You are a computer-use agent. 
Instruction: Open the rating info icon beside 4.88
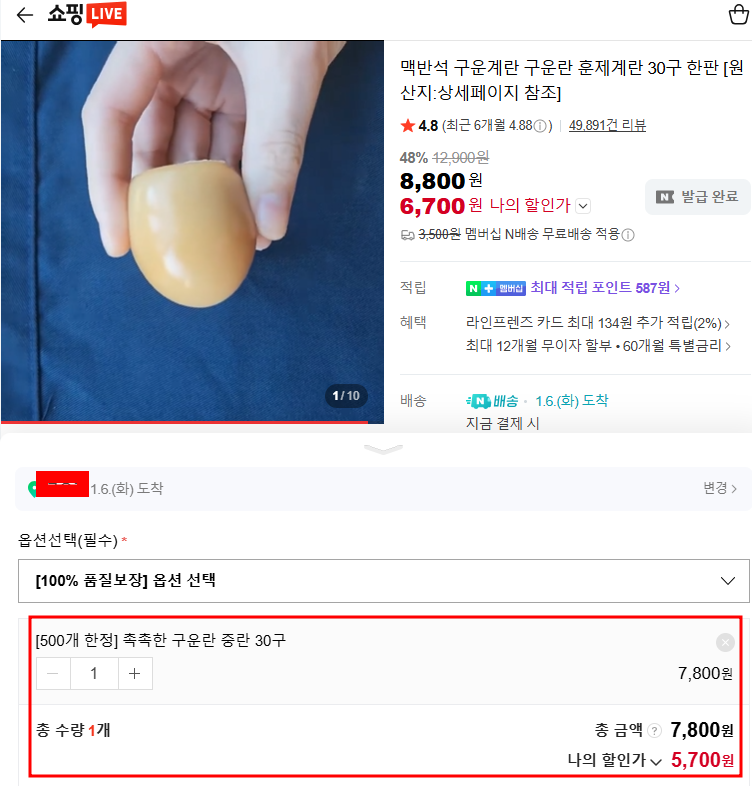(541, 126)
